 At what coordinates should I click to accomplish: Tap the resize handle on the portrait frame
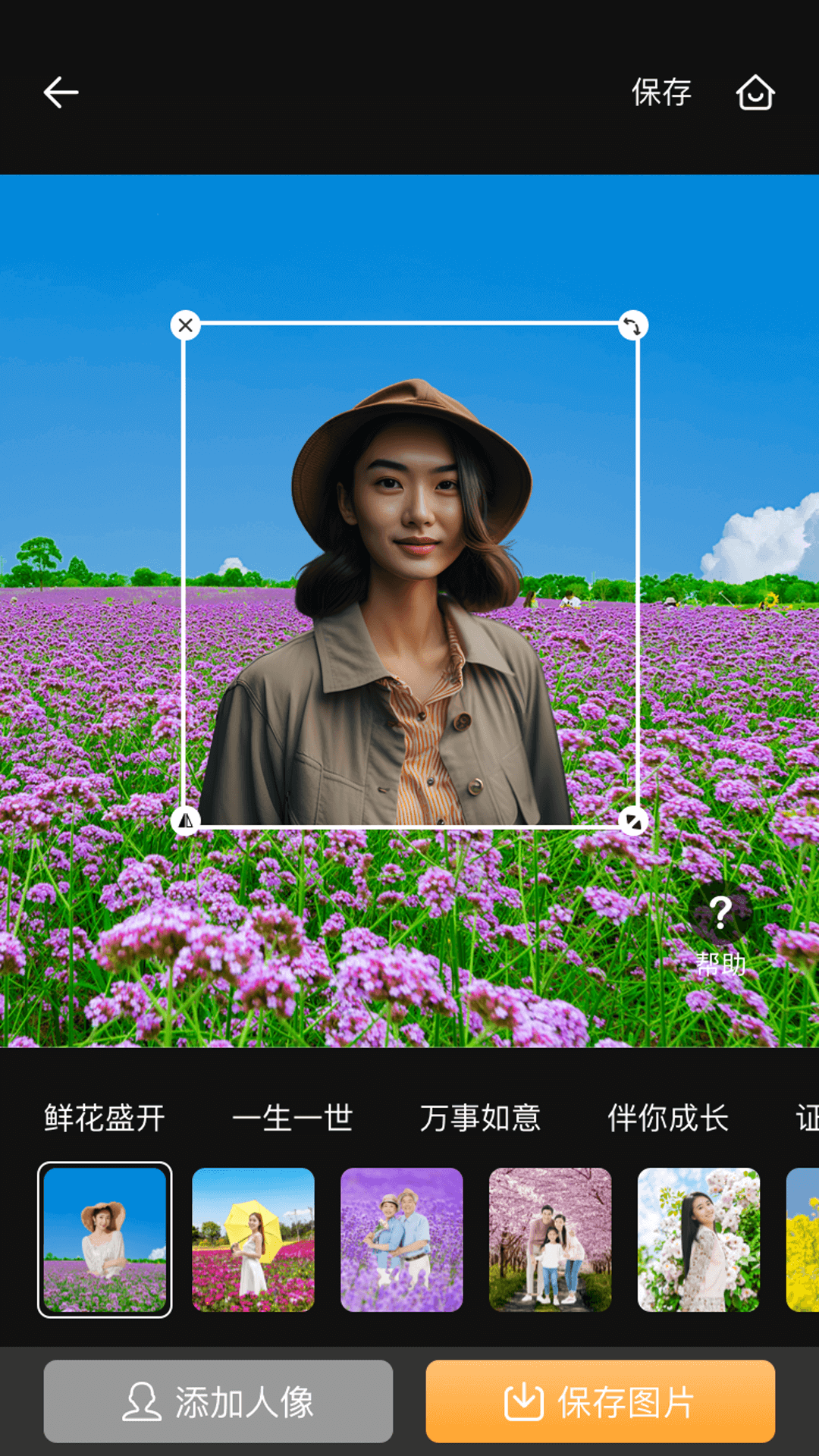tap(633, 821)
